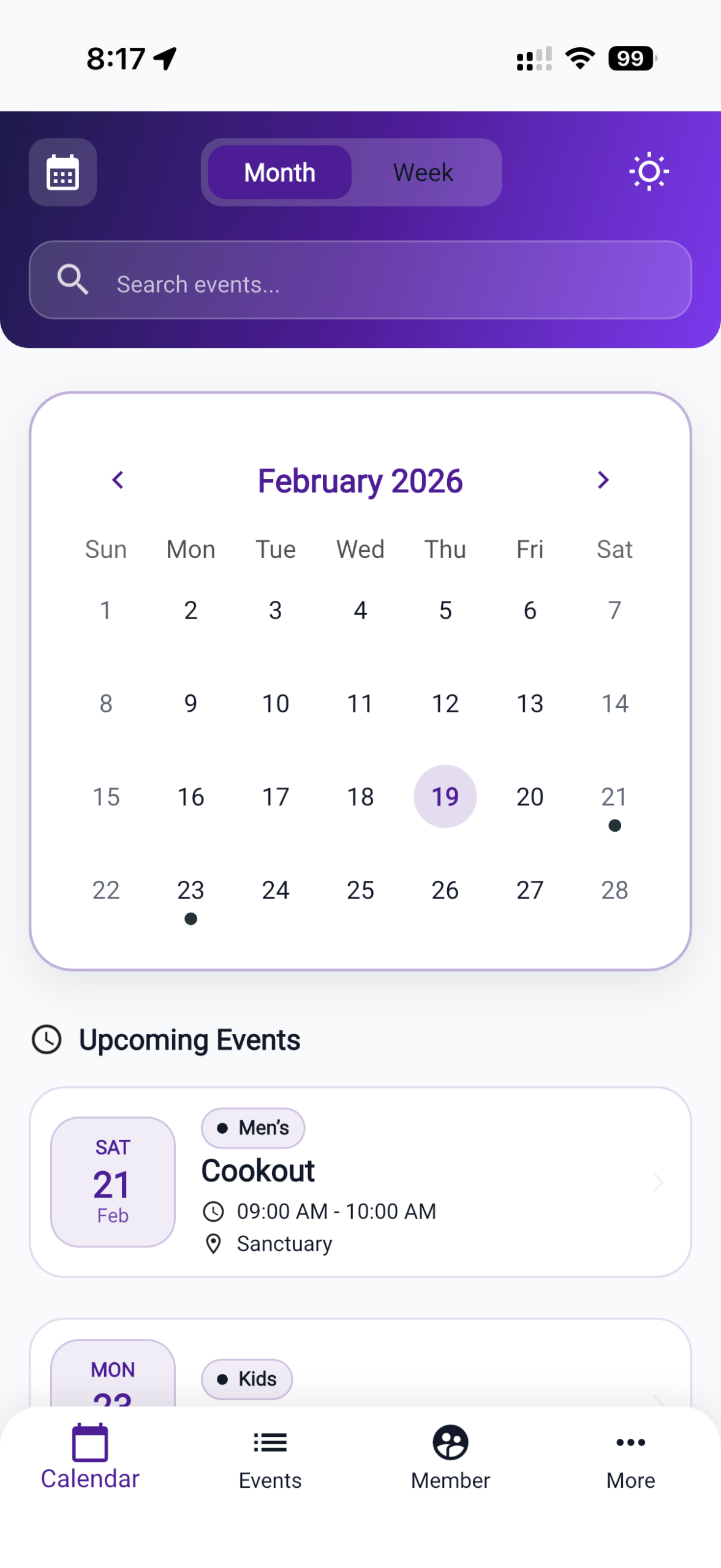Switch to Week view
This screenshot has width=721, height=1568.
pos(423,172)
